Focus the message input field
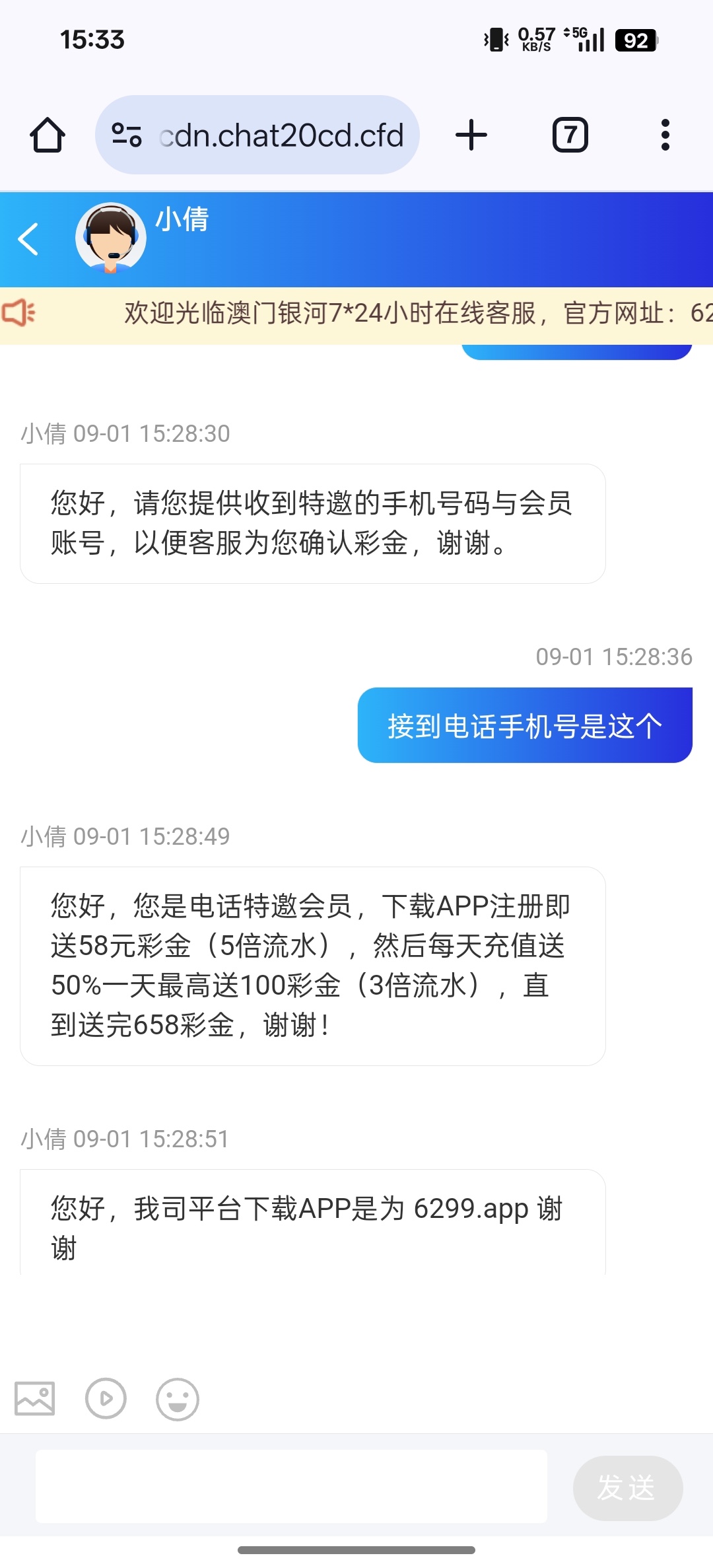The height and width of the screenshot is (1568, 713). [291, 1487]
